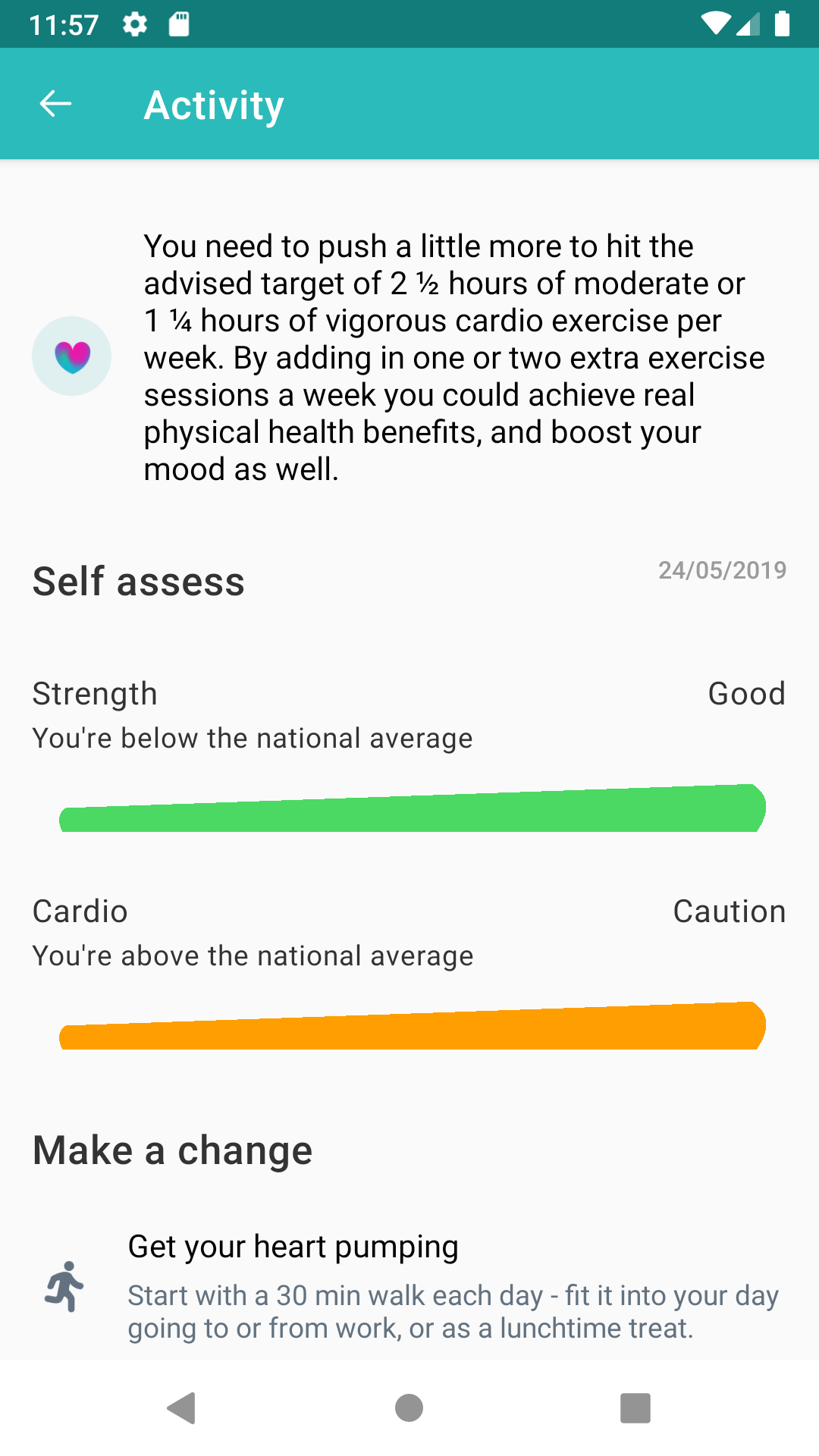Click the settings gear in status bar
This screenshot has width=819, height=1456.
pyautogui.click(x=133, y=25)
